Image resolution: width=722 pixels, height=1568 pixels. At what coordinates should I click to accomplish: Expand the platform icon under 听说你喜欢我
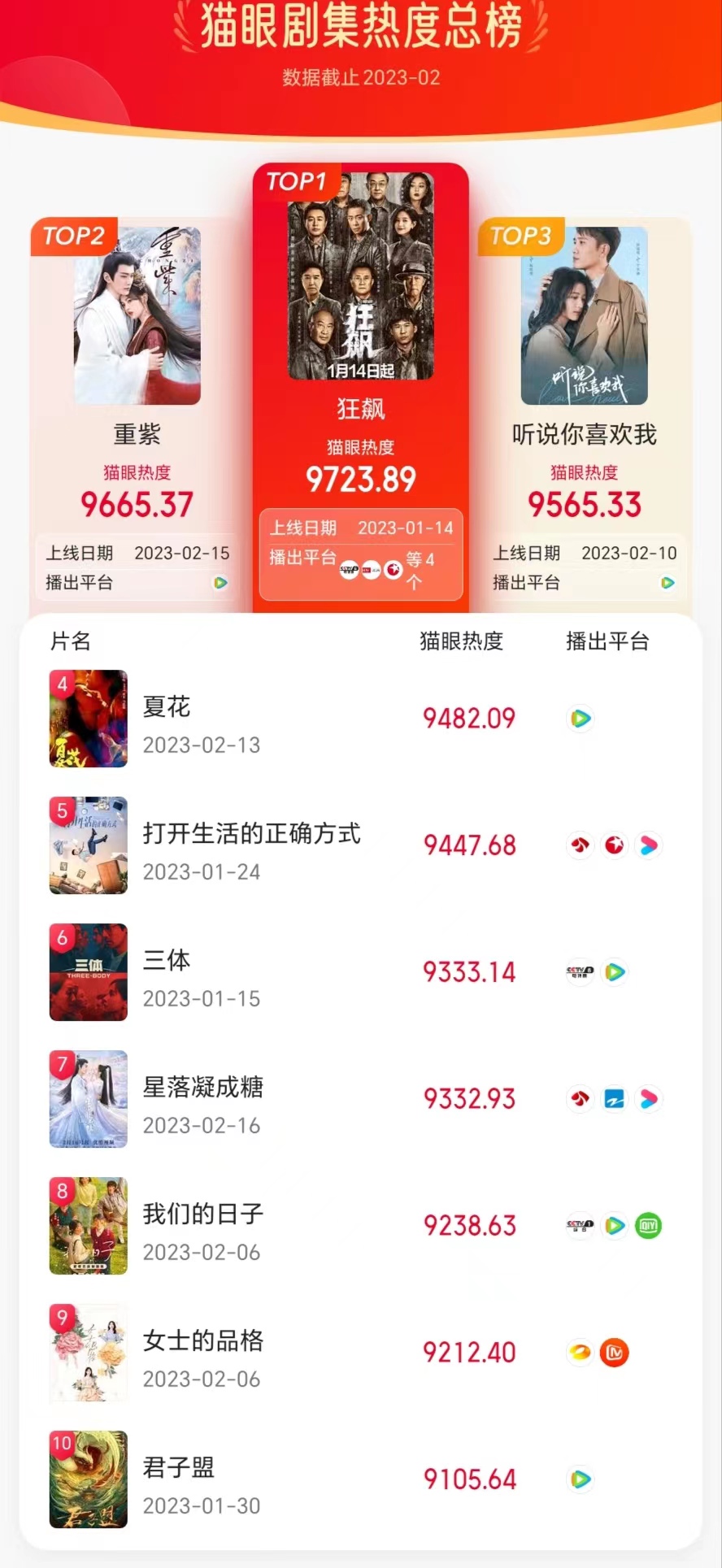tap(668, 583)
